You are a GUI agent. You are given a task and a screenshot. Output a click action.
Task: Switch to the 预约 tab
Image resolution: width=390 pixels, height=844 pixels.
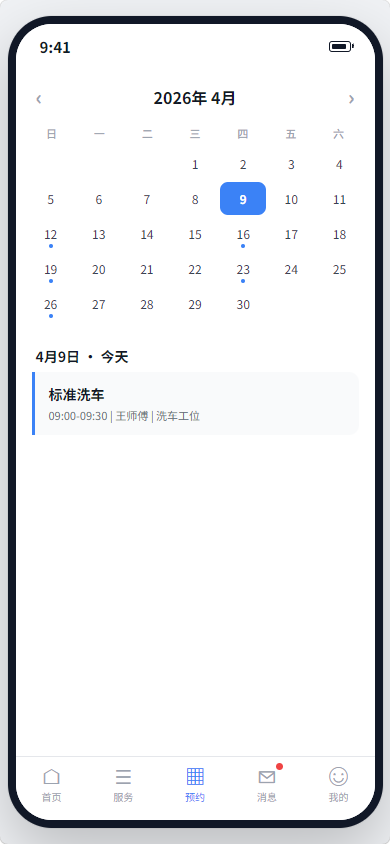coord(195,785)
